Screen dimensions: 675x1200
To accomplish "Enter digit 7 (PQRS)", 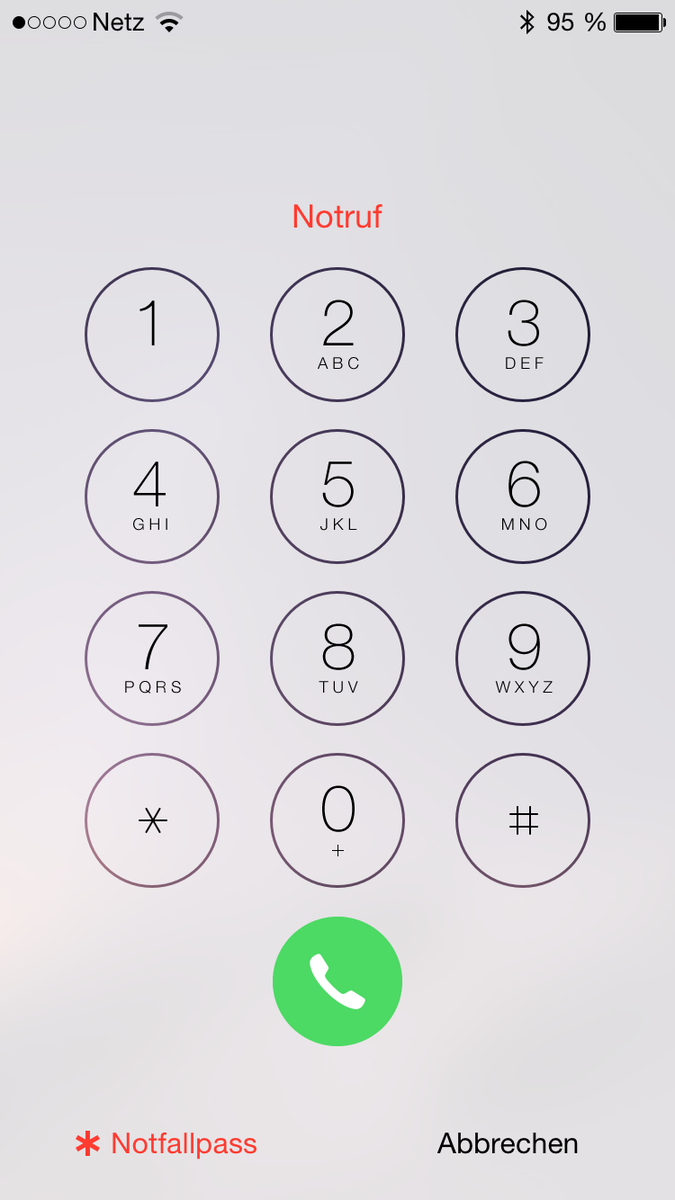I will click(152, 659).
